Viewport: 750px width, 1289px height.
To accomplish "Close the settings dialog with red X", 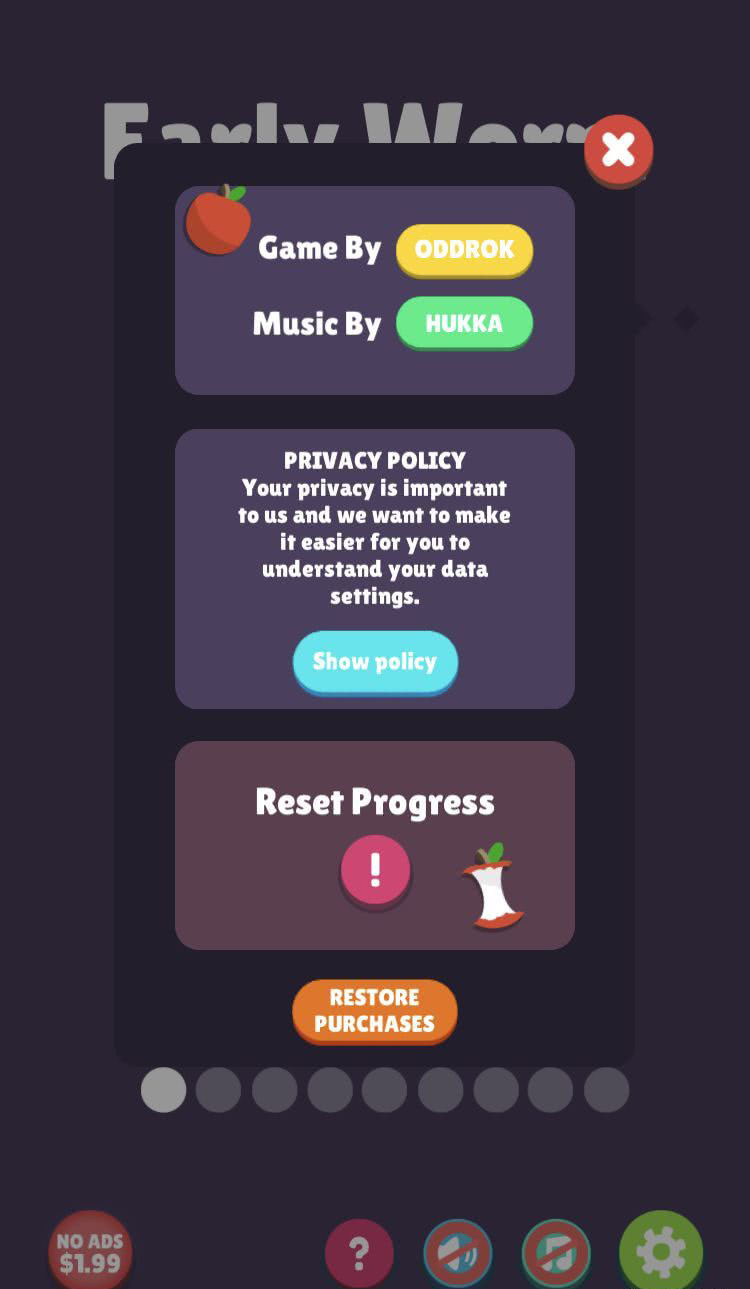I will [618, 150].
